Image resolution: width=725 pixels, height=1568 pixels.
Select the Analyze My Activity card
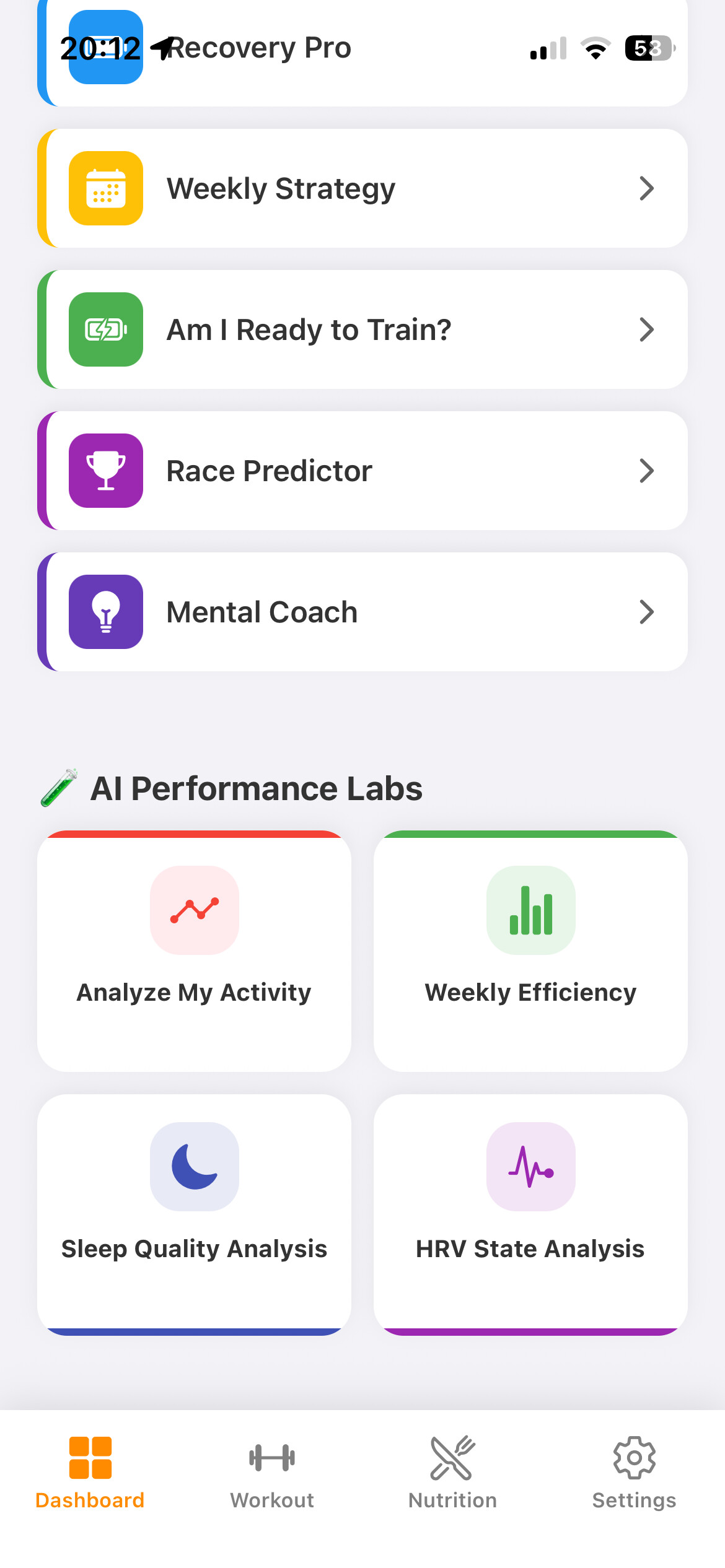coord(194,951)
